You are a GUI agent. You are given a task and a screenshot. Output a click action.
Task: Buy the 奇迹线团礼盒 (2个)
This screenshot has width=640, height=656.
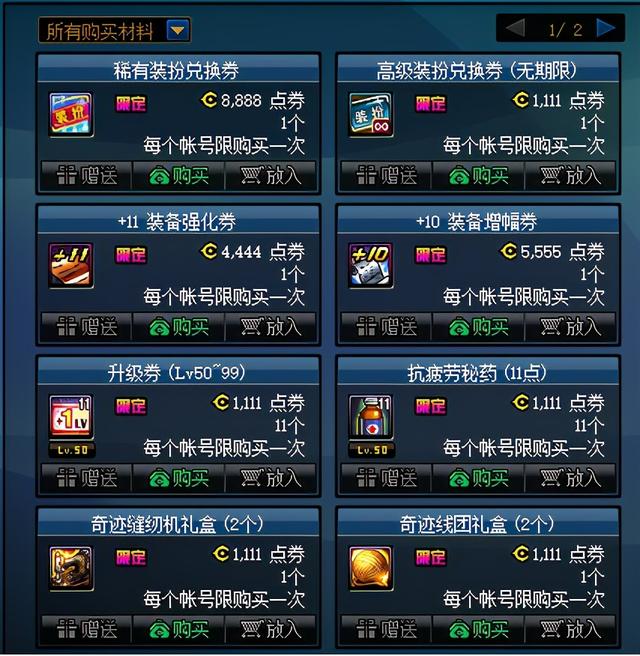(478, 630)
